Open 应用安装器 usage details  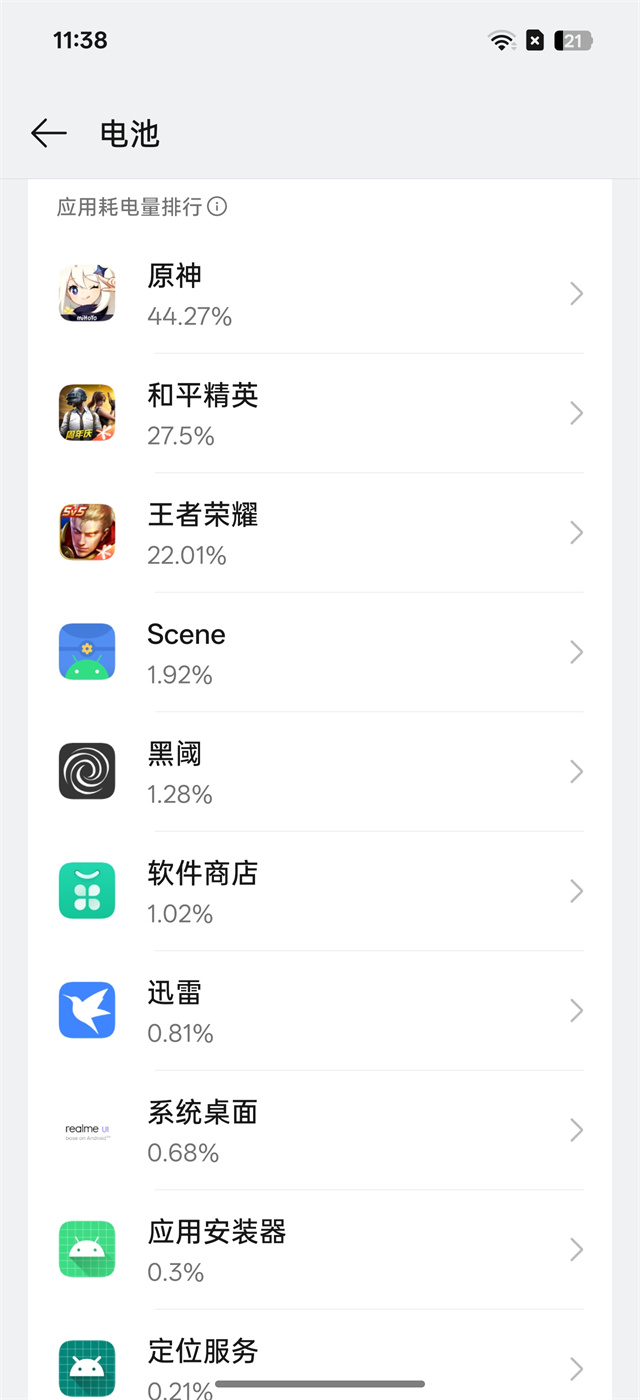320,1249
